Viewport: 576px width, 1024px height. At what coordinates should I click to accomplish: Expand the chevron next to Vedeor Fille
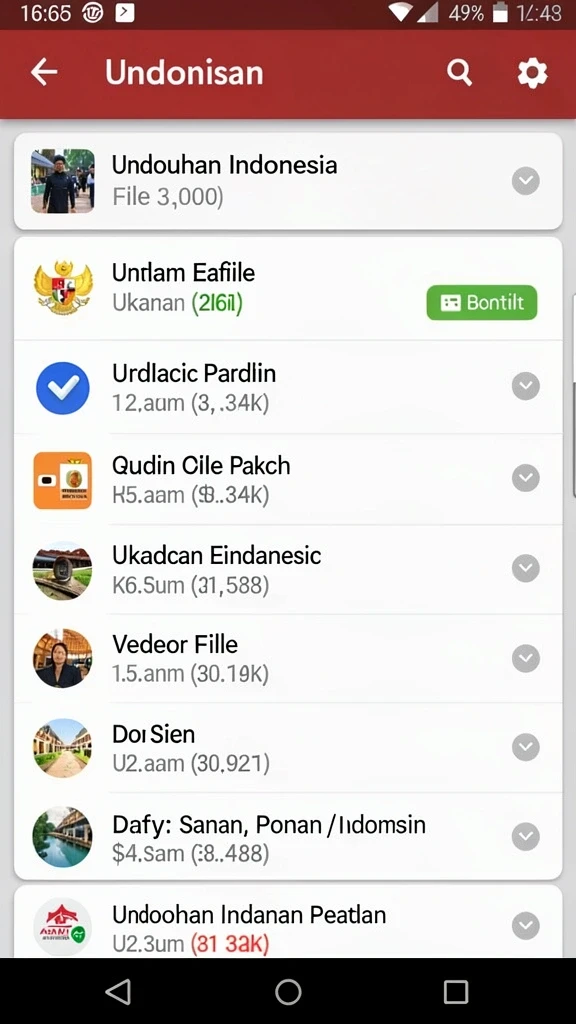(x=526, y=658)
